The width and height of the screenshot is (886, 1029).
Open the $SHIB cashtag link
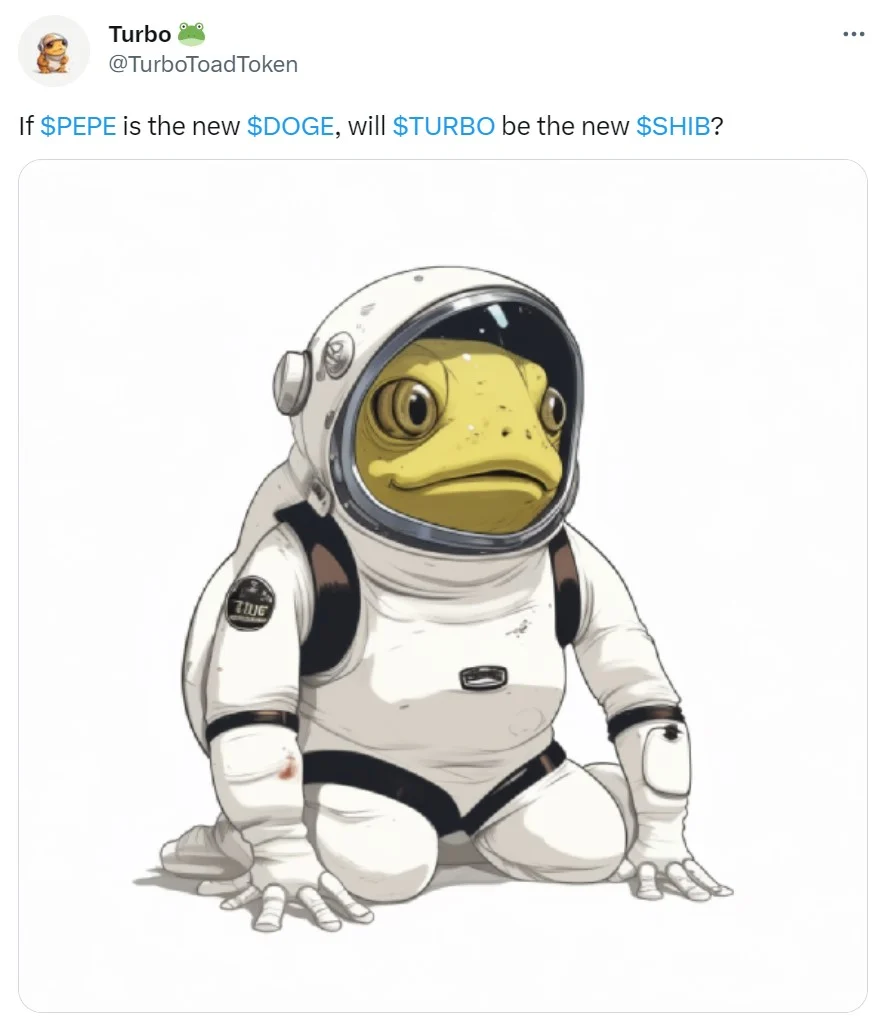pos(672,127)
